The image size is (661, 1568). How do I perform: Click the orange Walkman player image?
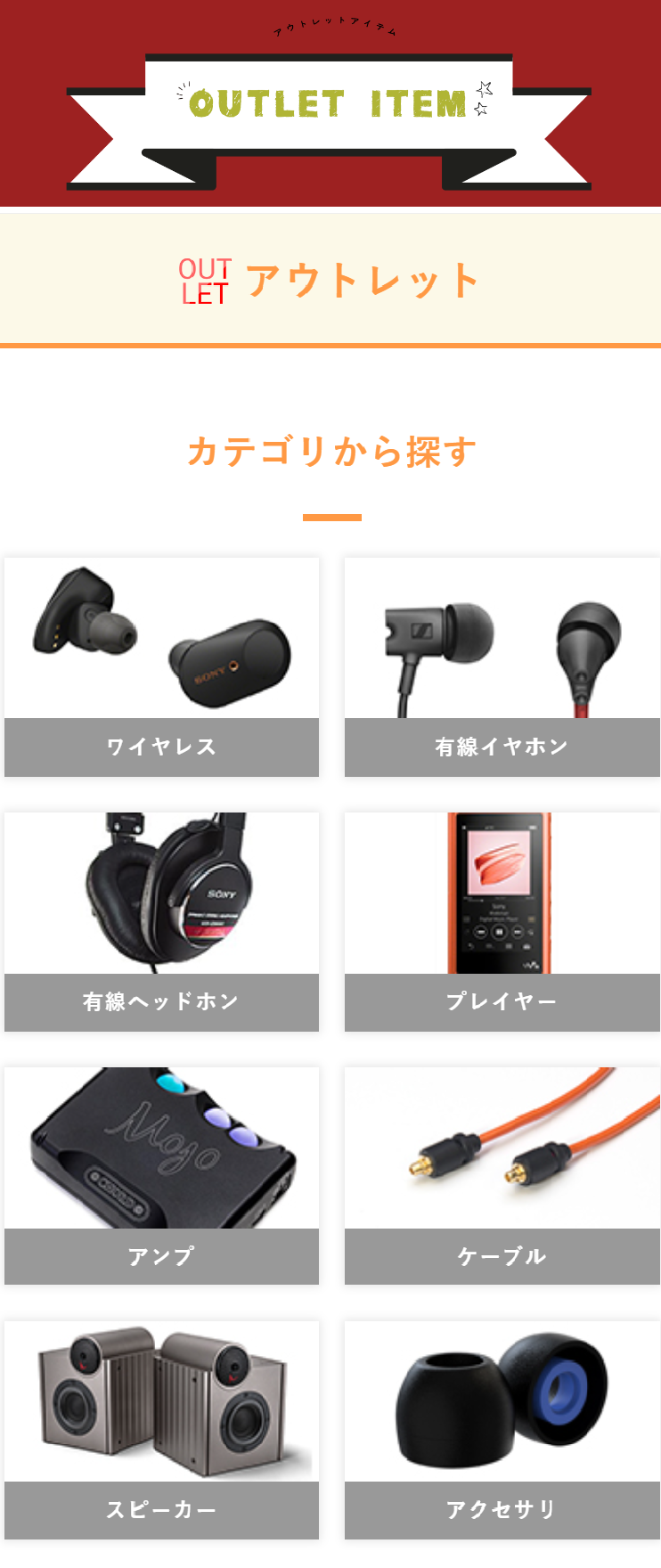click(x=501, y=893)
